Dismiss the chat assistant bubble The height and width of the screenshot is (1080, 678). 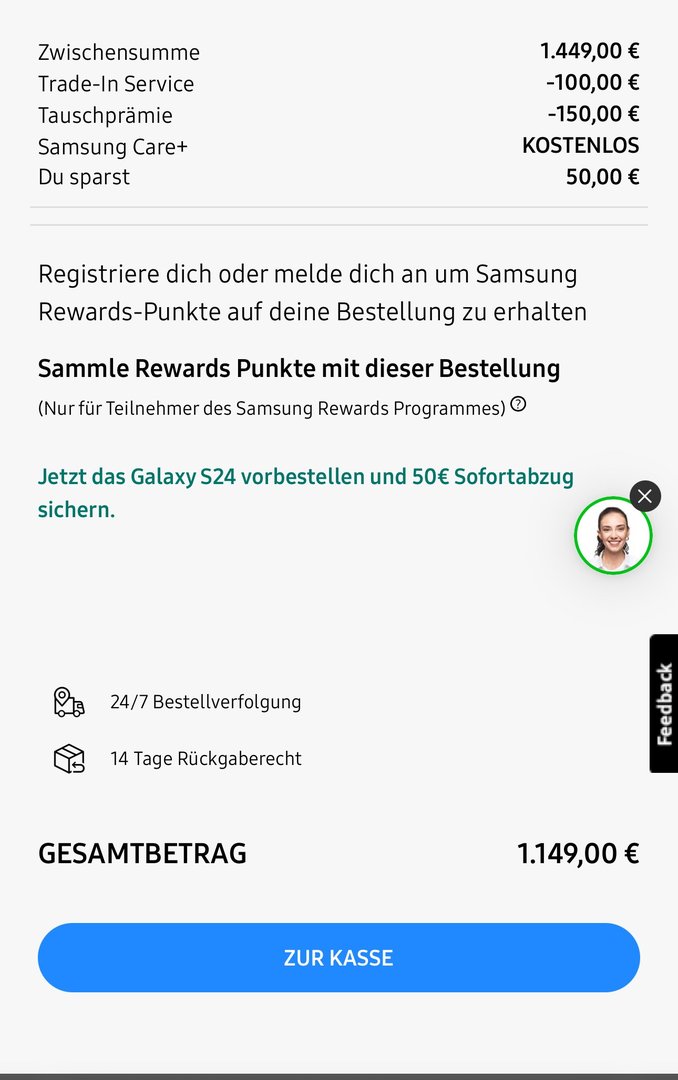pos(645,496)
